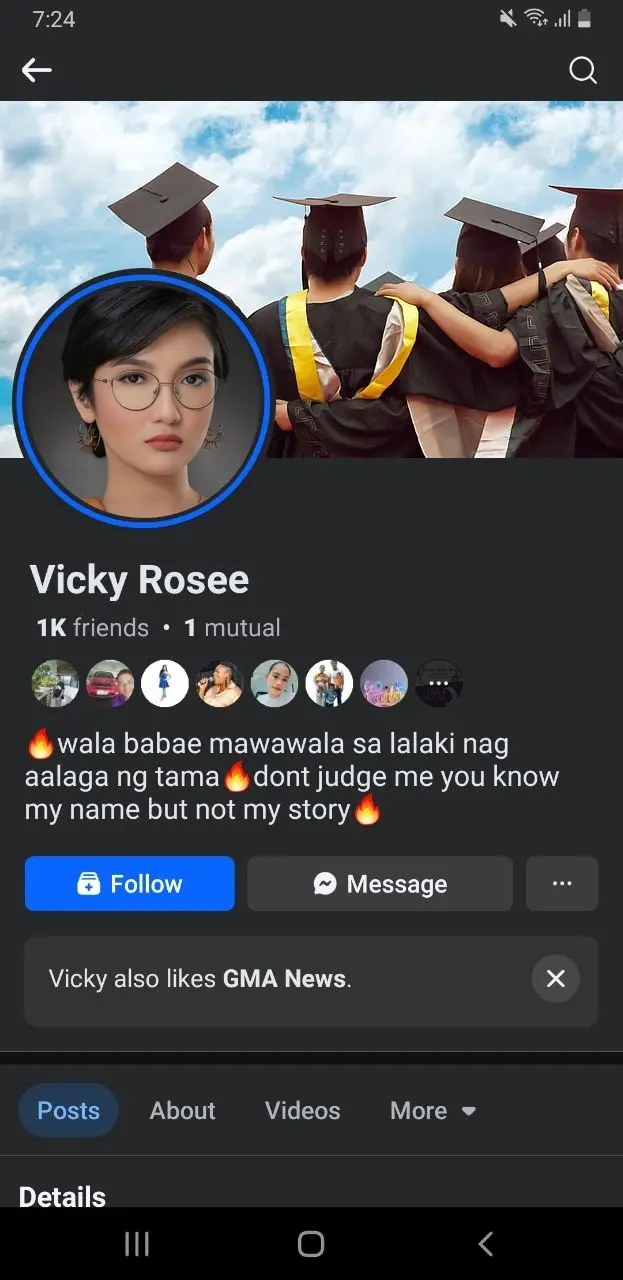The width and height of the screenshot is (623, 1280).
Task: Expand the More dropdown
Action: point(433,1110)
